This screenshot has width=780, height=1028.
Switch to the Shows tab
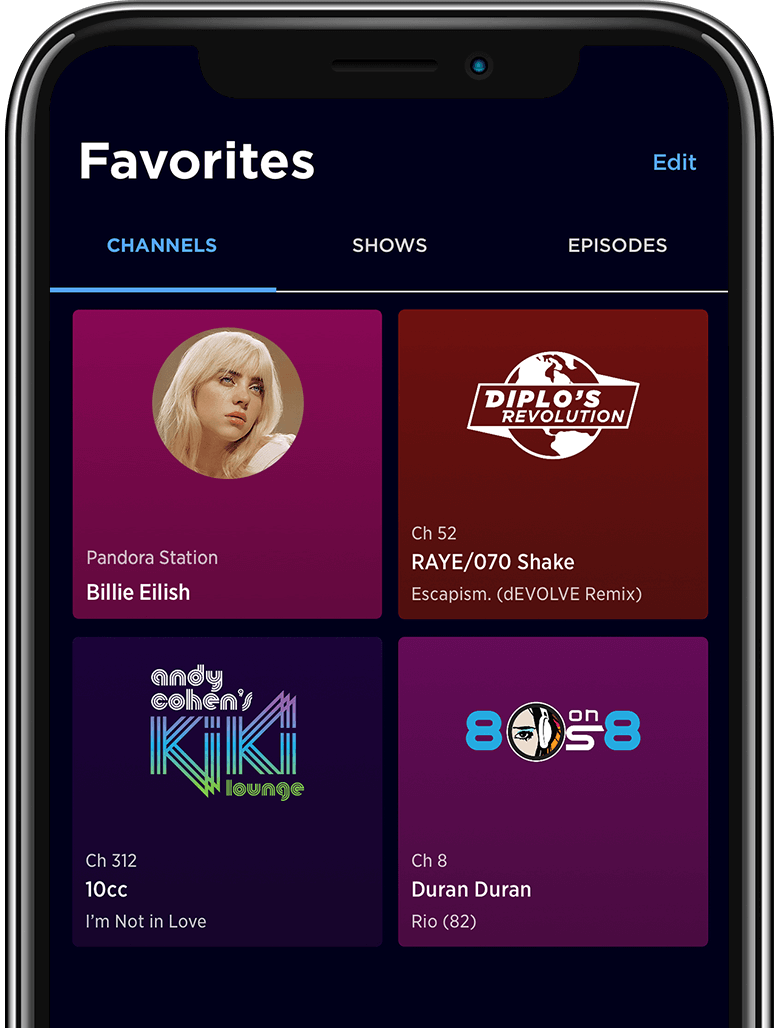[389, 245]
